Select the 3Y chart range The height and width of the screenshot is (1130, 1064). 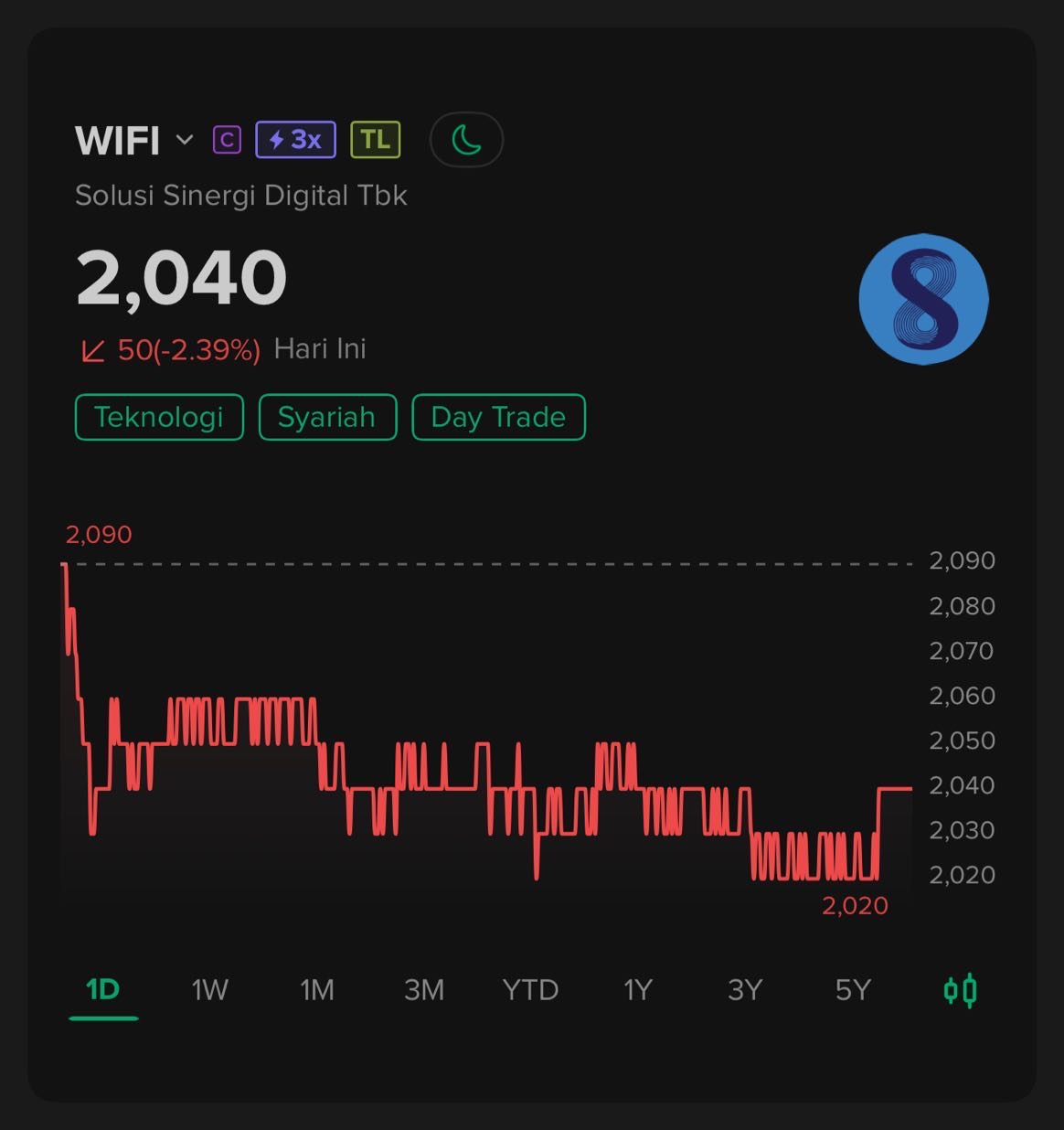pos(745,990)
